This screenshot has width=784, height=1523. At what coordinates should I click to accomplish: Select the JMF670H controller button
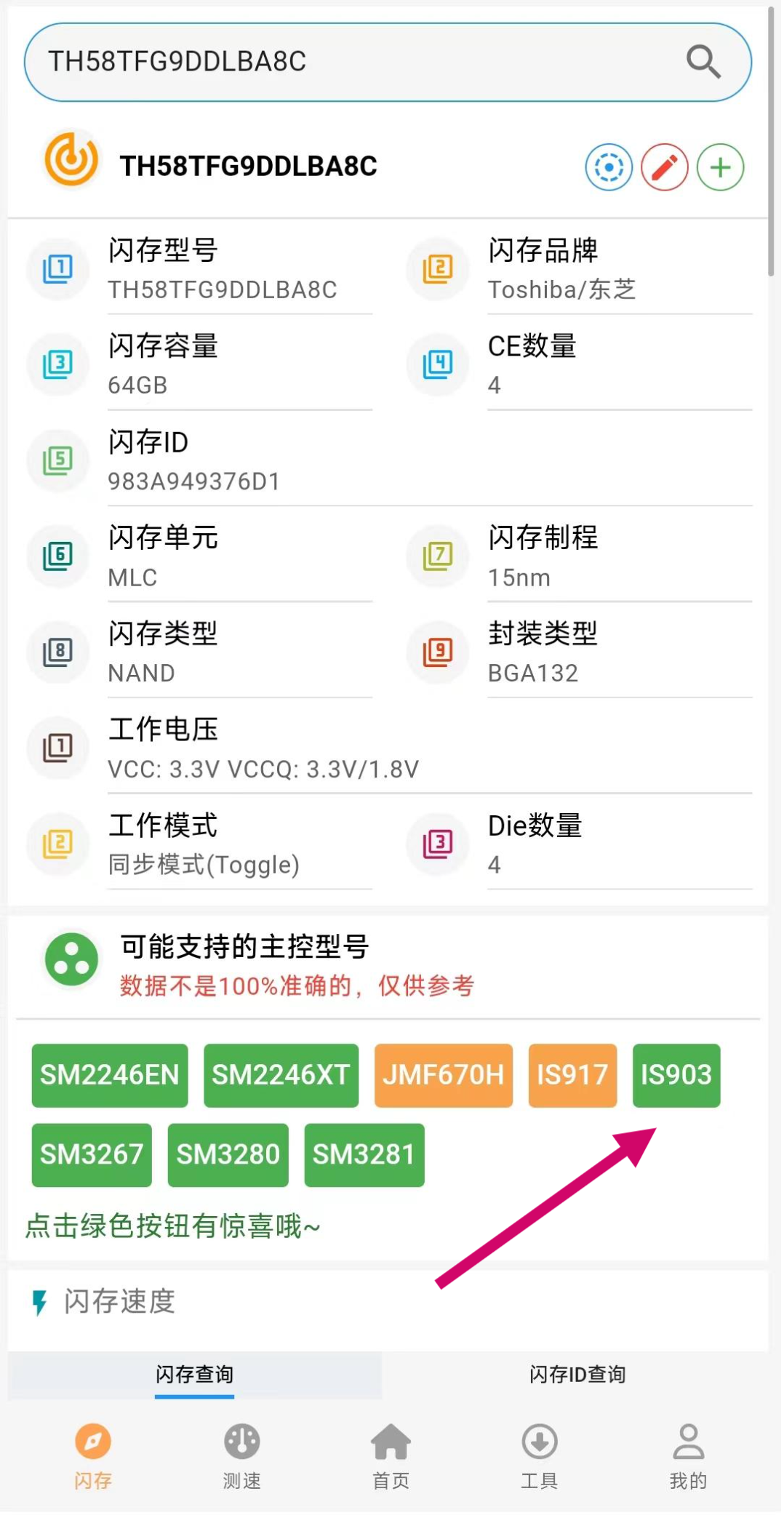[443, 1075]
